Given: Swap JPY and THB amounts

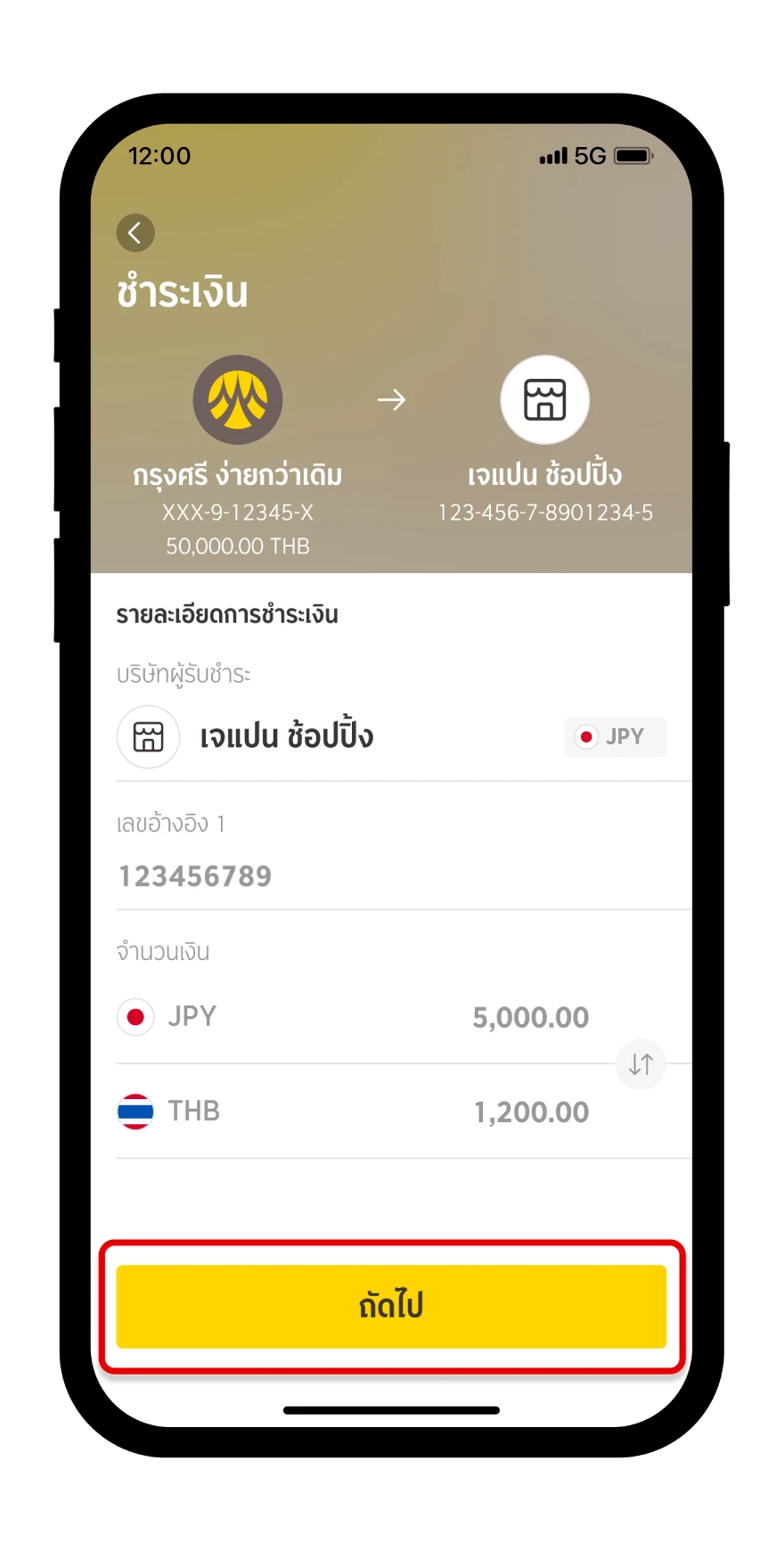Looking at the screenshot, I should (x=641, y=1064).
